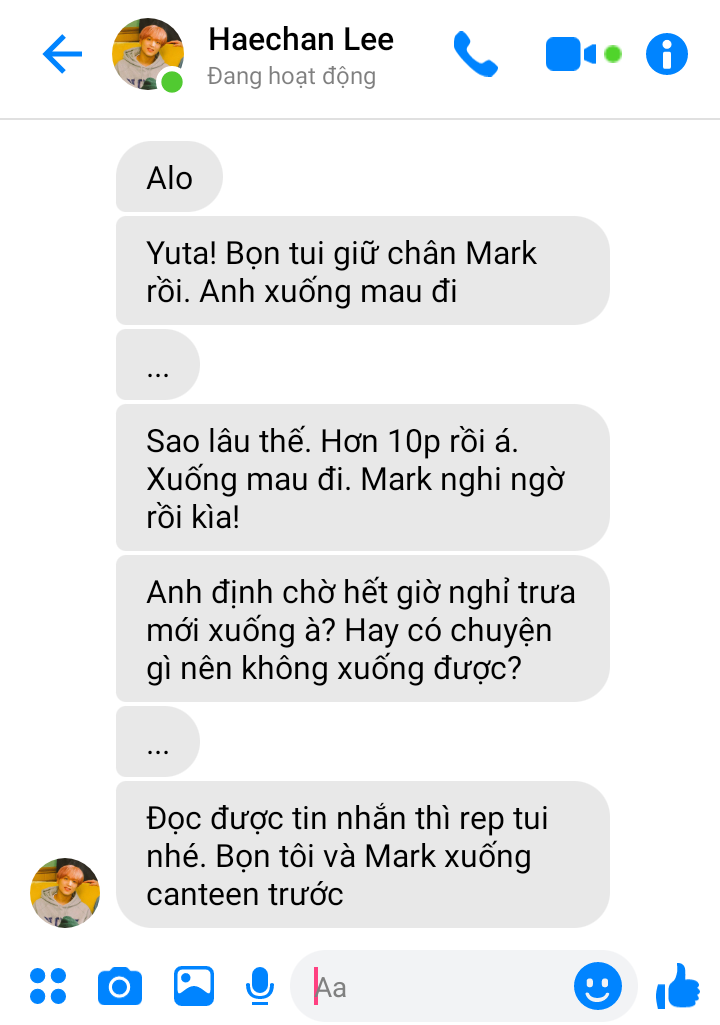Go back to the chat list

click(62, 54)
